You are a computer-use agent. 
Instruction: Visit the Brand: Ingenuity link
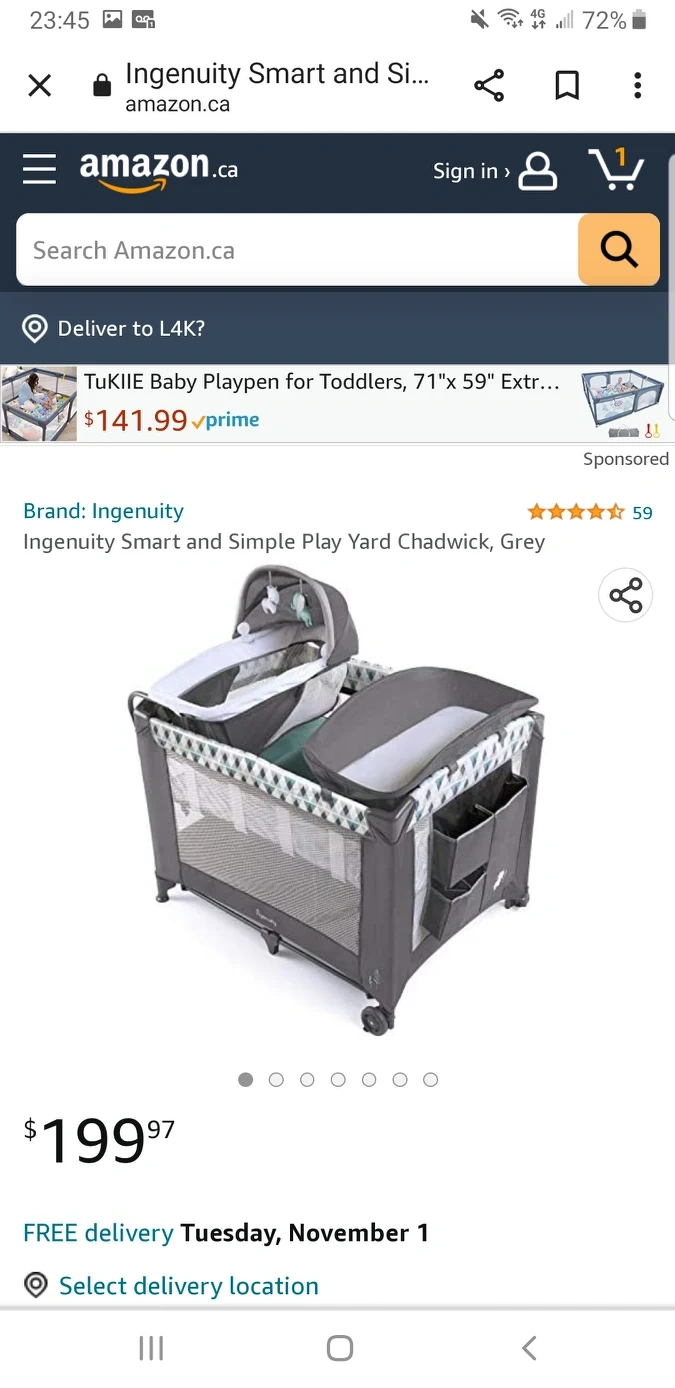[x=104, y=511]
